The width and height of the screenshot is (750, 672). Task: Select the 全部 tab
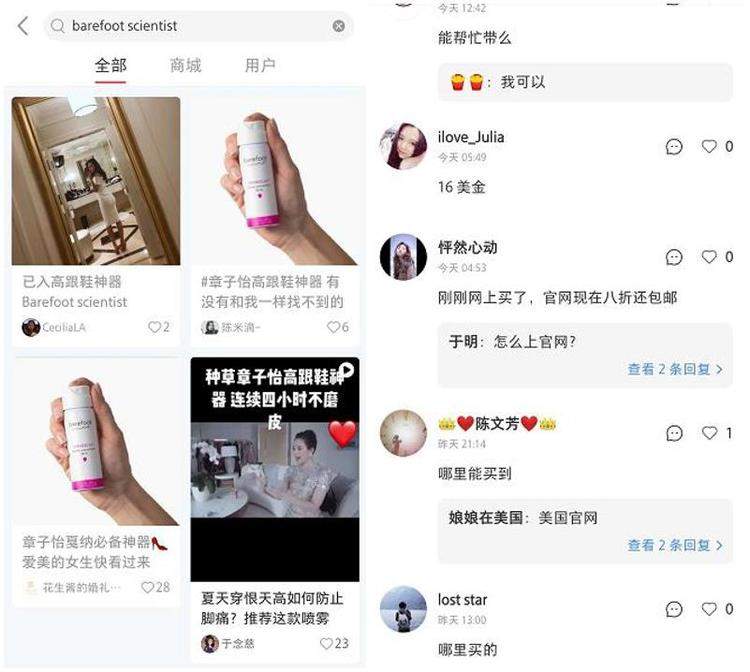(x=110, y=65)
